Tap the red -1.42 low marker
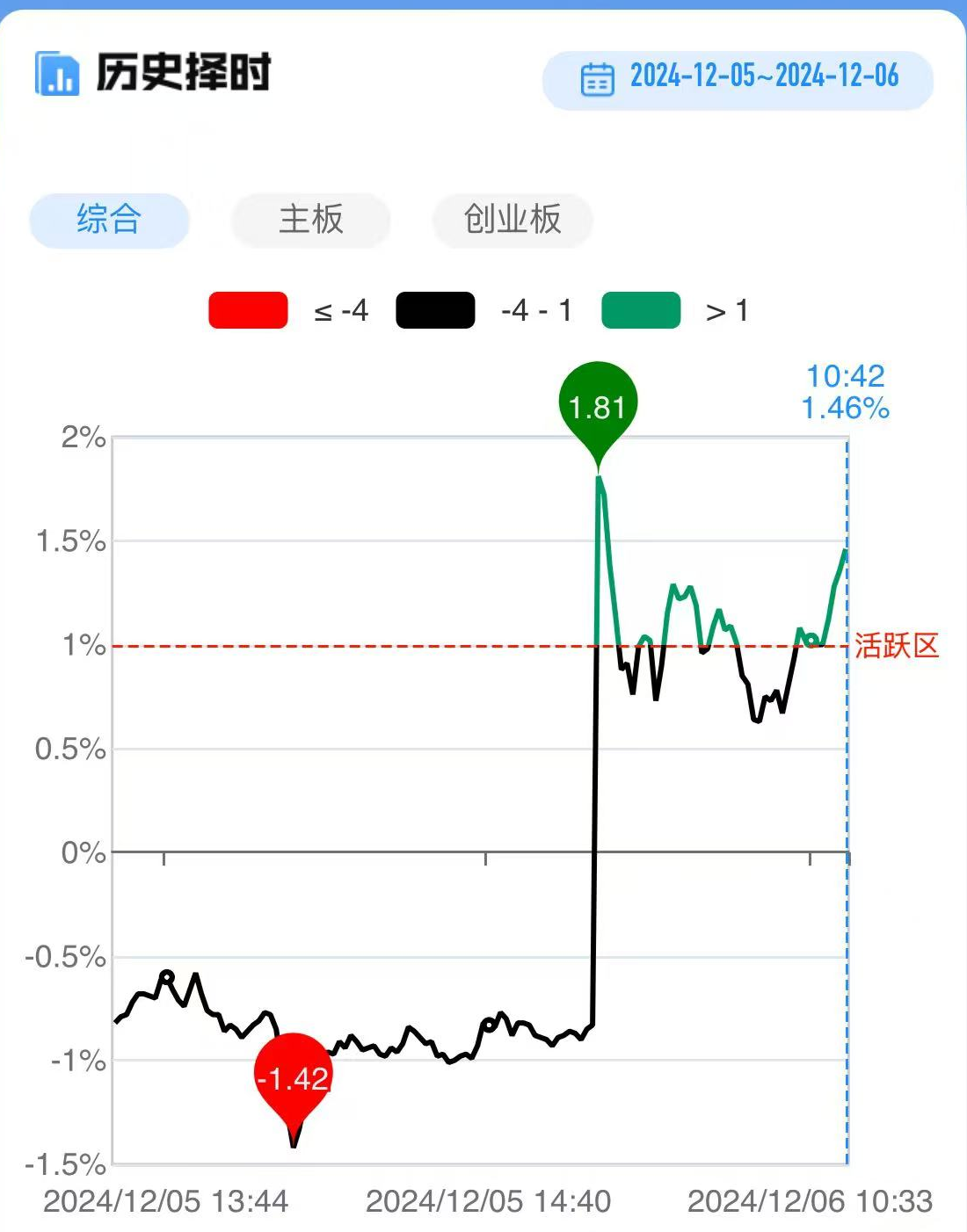967x1232 pixels. 294,1077
